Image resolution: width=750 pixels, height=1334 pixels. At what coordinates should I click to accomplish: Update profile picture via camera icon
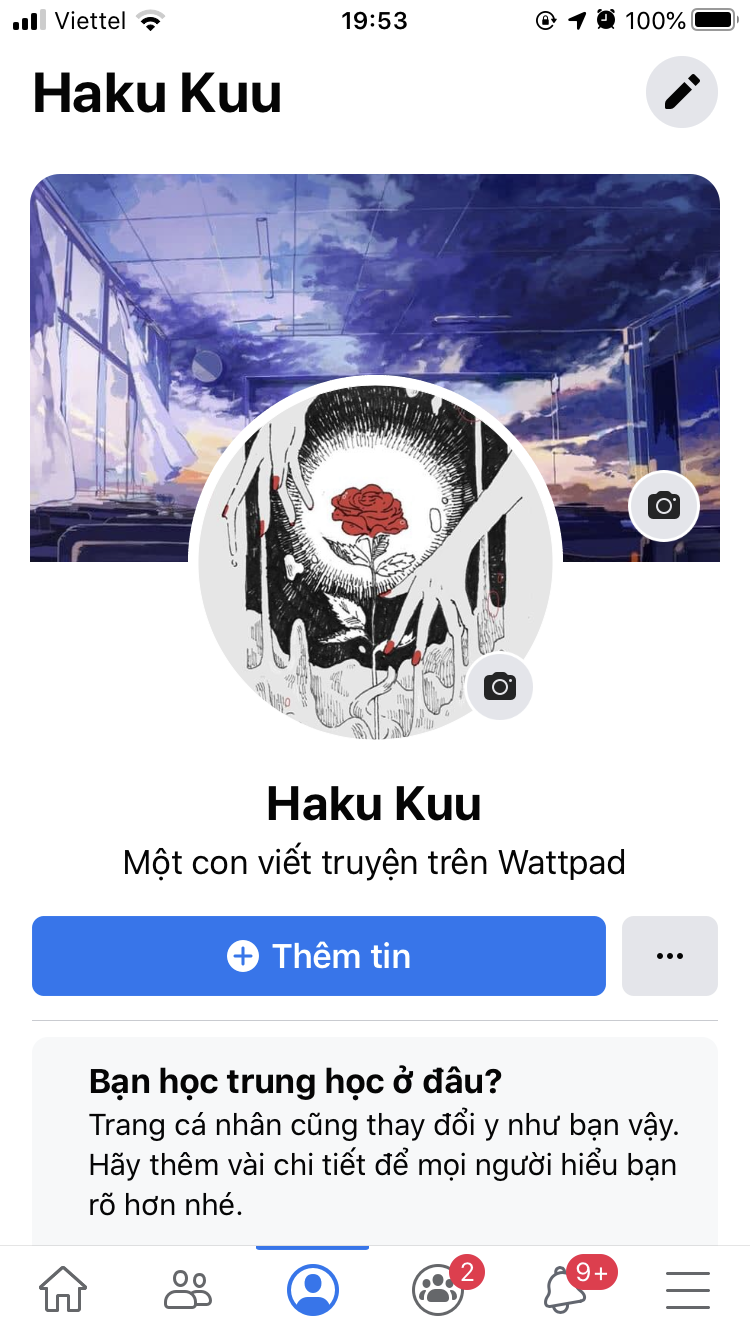(499, 687)
